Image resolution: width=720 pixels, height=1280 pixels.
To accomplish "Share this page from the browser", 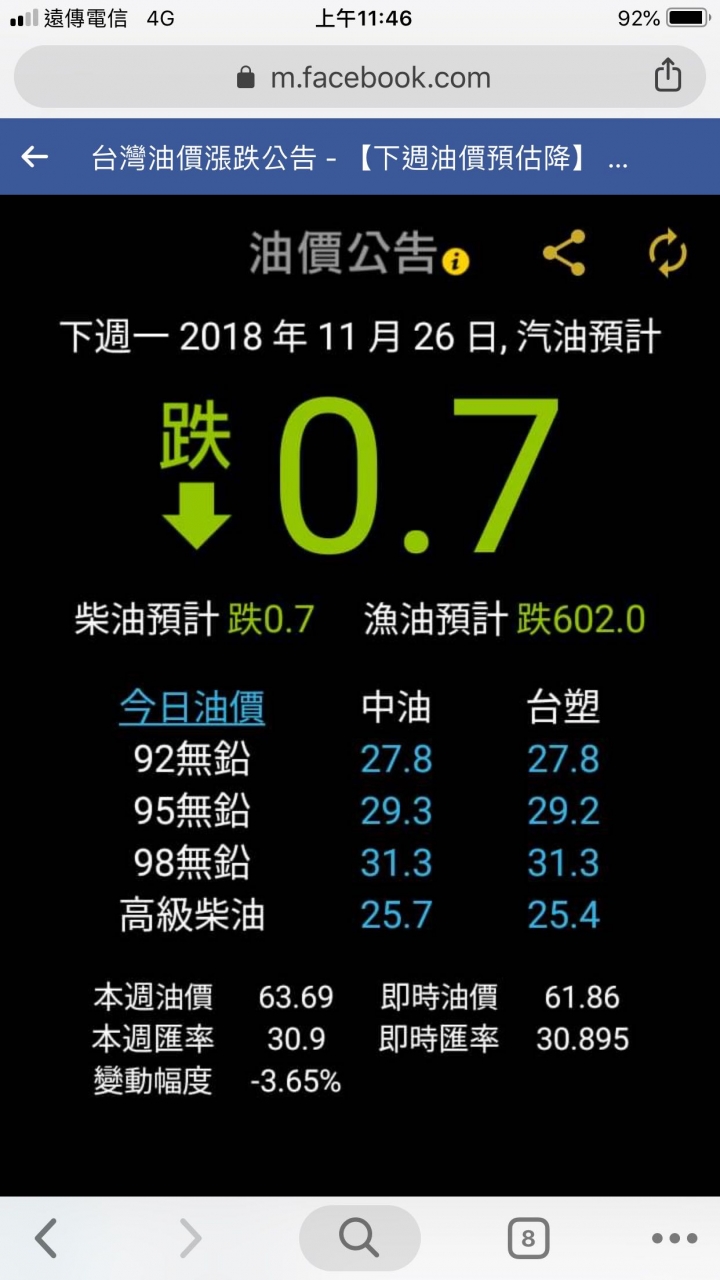I will click(667, 76).
